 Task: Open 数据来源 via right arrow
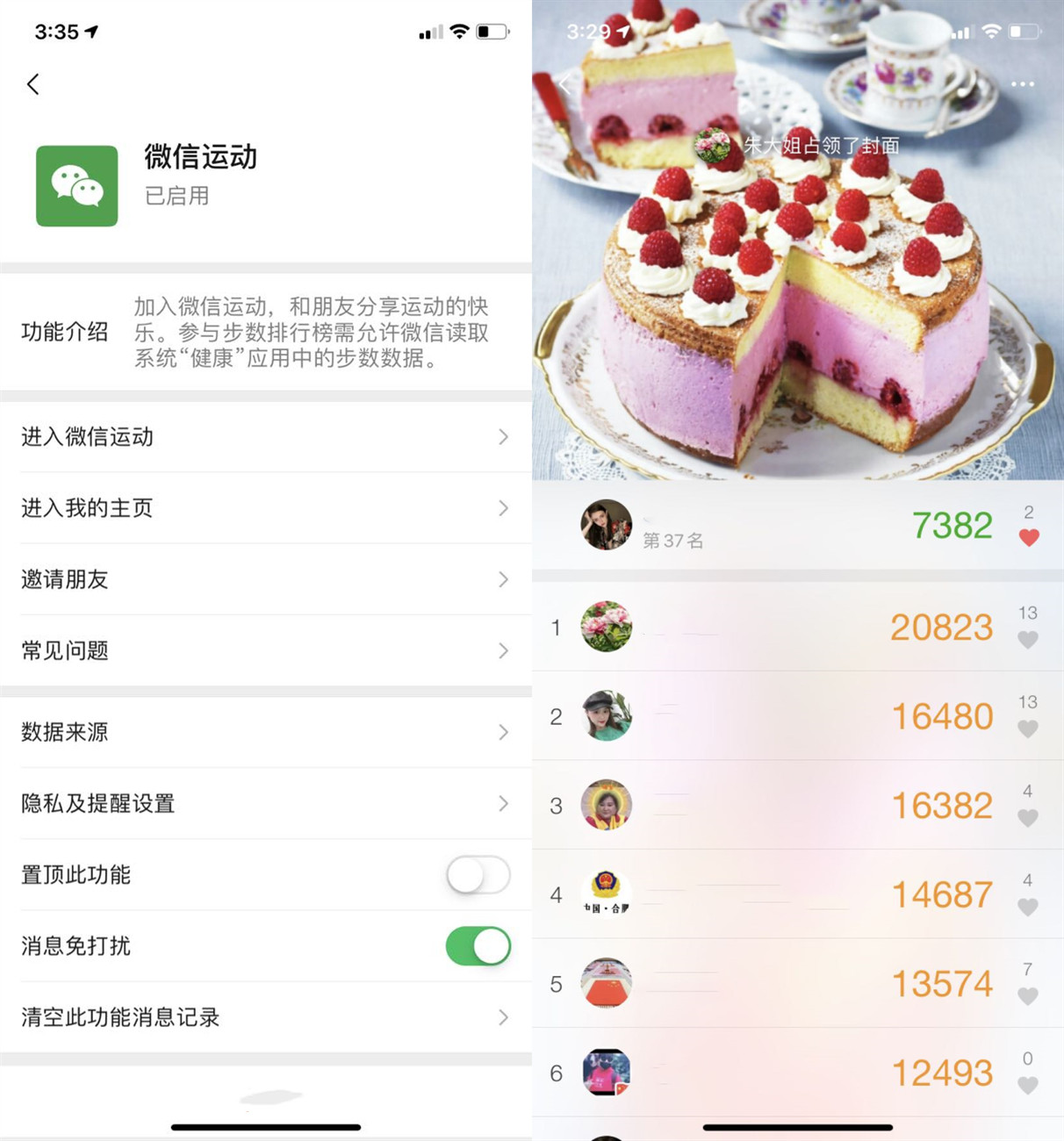(x=502, y=732)
